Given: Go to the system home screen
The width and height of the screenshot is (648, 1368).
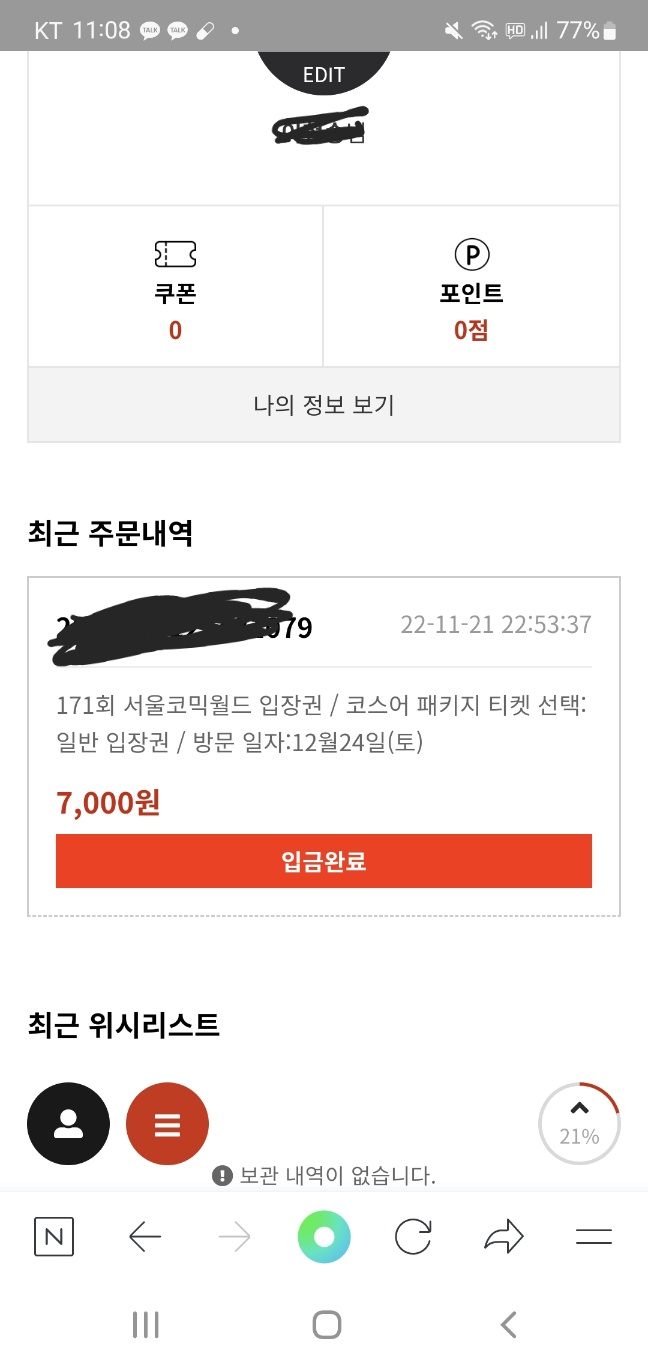Looking at the screenshot, I should pyautogui.click(x=326, y=1325).
